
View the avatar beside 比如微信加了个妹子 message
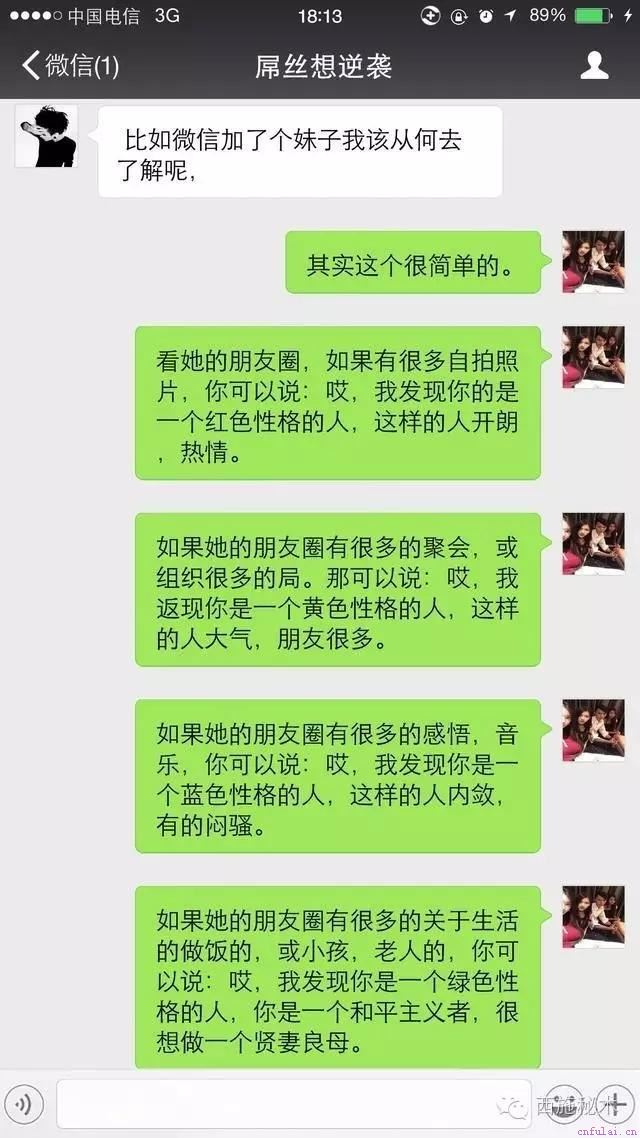46,137
